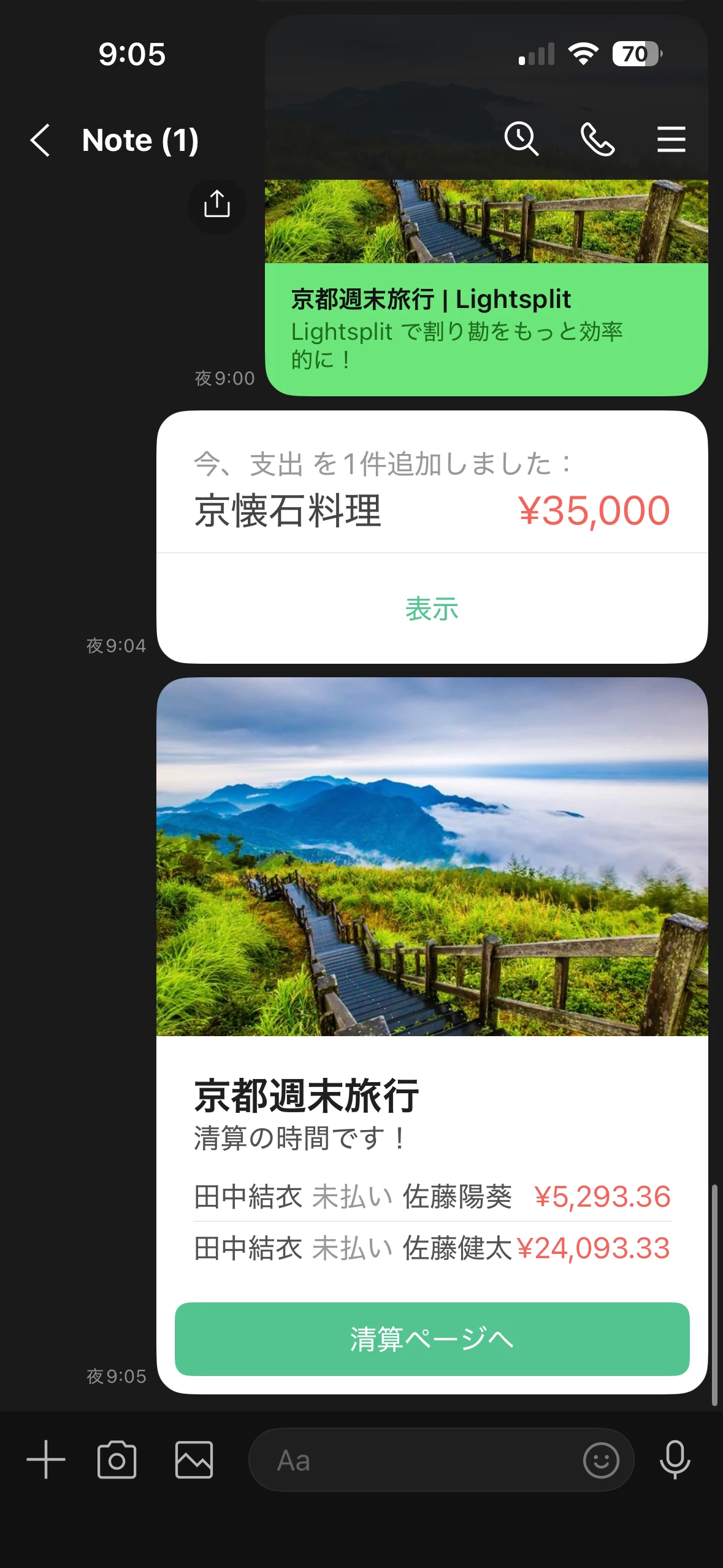Open the attachment plus menu
Screen dimensions: 723x1568
pyautogui.click(x=46, y=1460)
